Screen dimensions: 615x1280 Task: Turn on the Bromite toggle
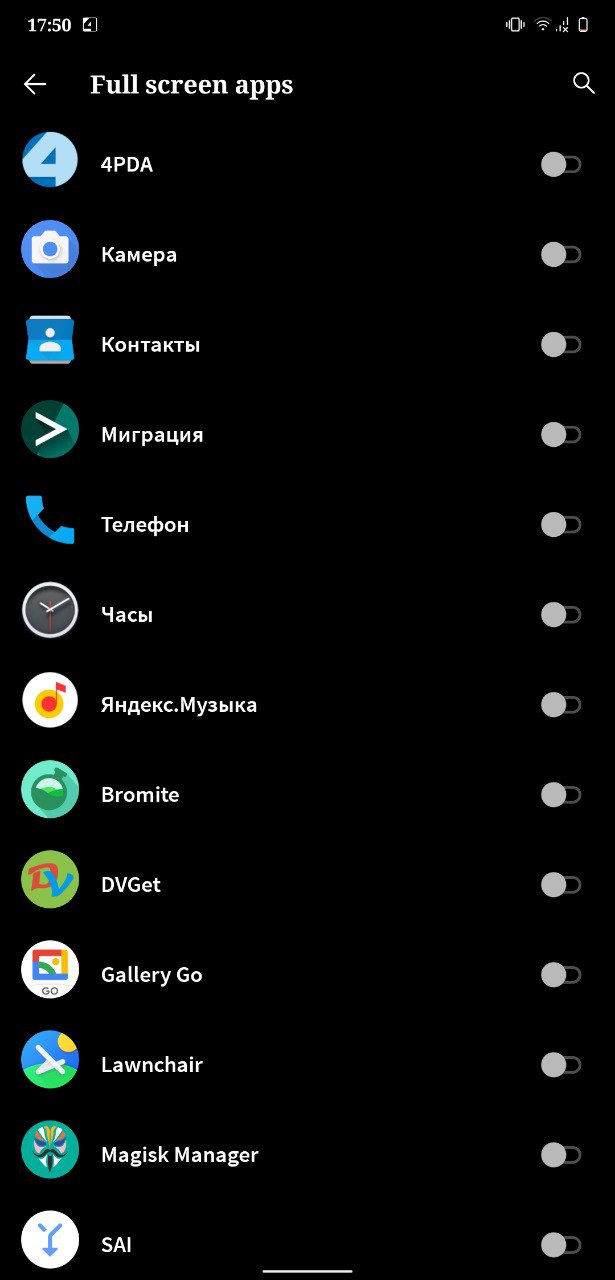click(x=561, y=795)
